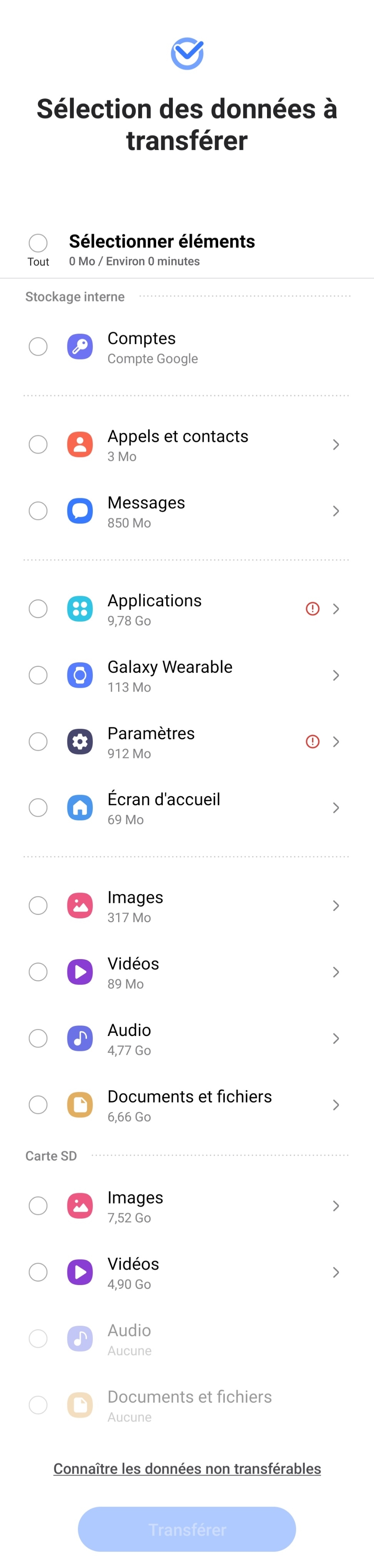Select Documents et fichiers 6,66 Go
Screen dimensions: 374x1568
38,1105
